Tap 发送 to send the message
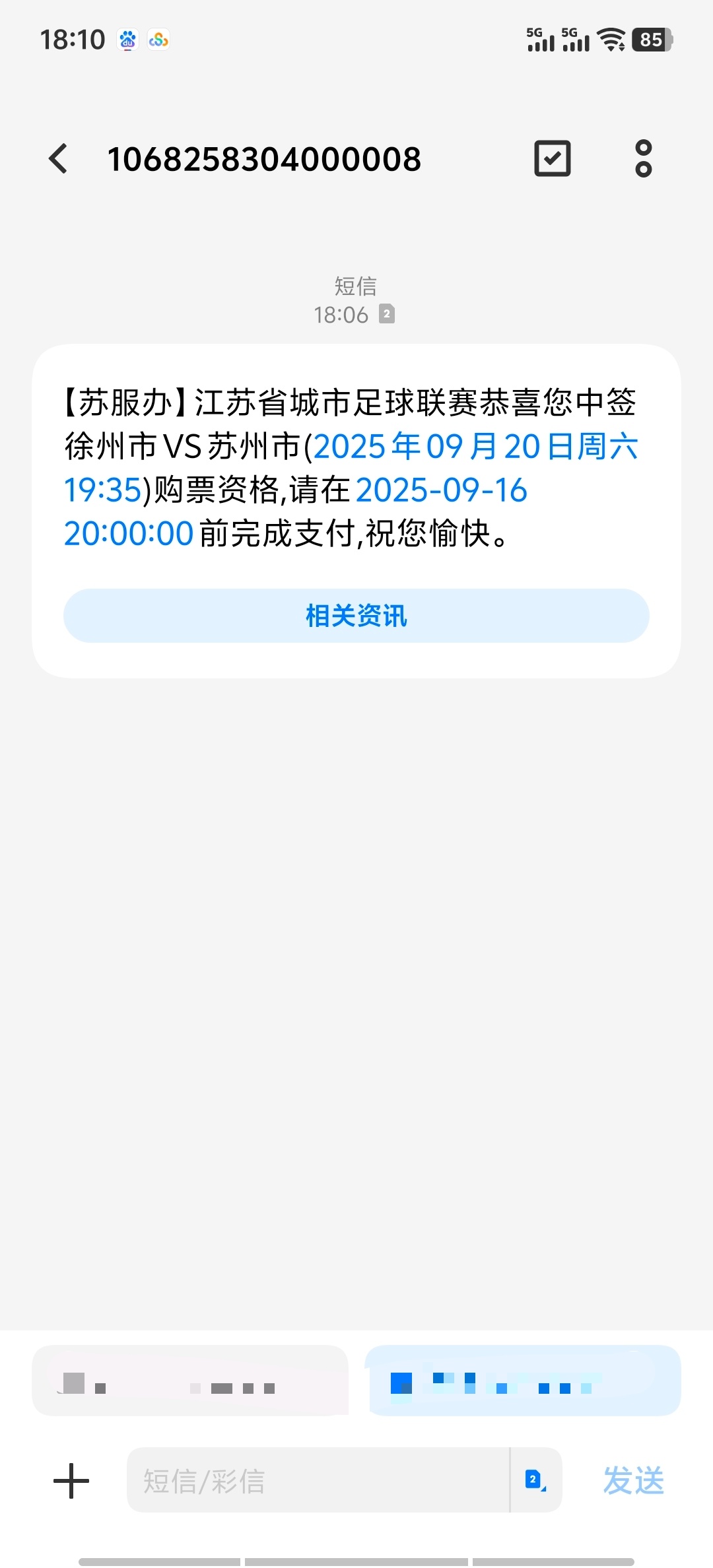Screen dimensions: 713x1568 click(x=634, y=1481)
